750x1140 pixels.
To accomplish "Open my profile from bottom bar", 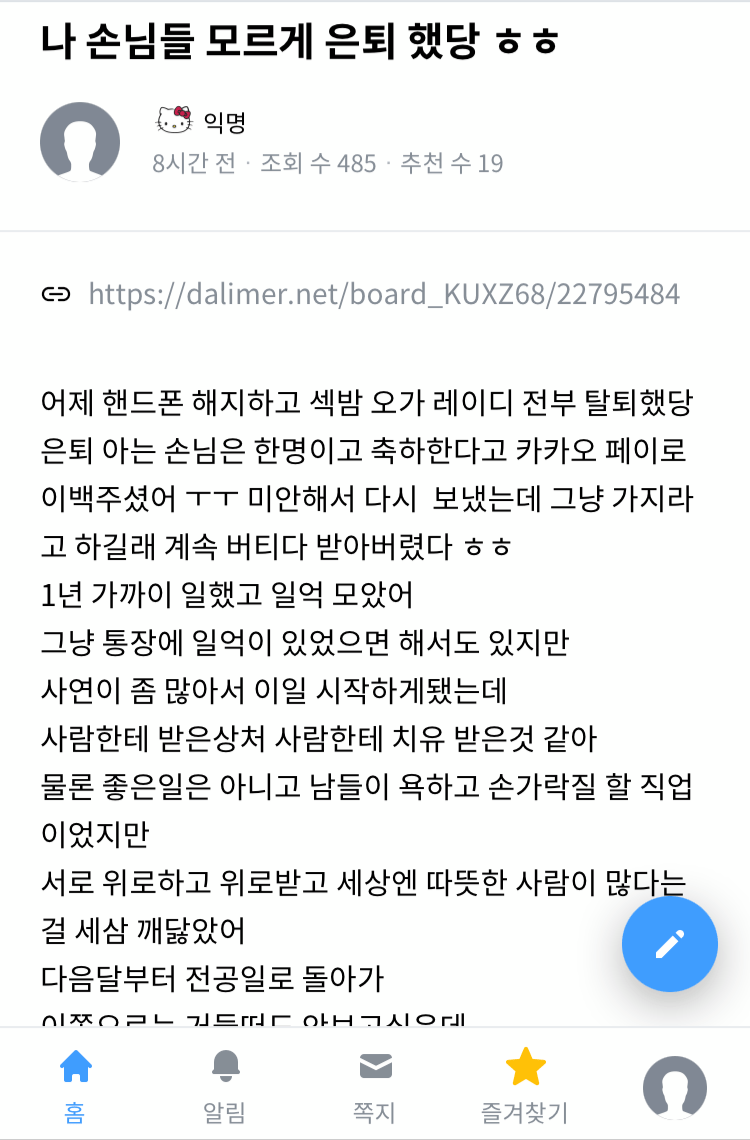I will point(674,1086).
